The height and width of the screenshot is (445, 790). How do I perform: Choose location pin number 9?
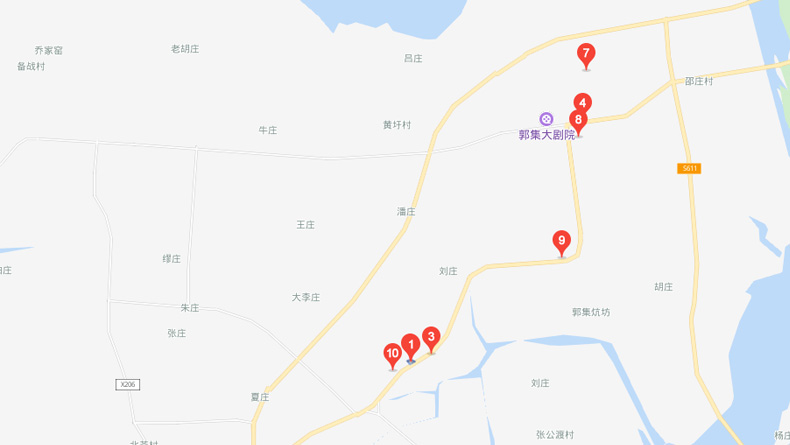pos(562,241)
